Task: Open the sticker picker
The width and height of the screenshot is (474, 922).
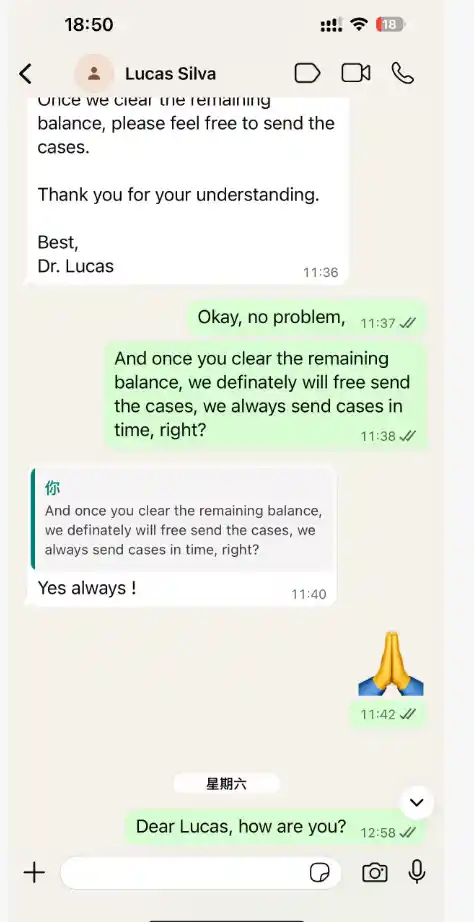Action: tap(320, 873)
